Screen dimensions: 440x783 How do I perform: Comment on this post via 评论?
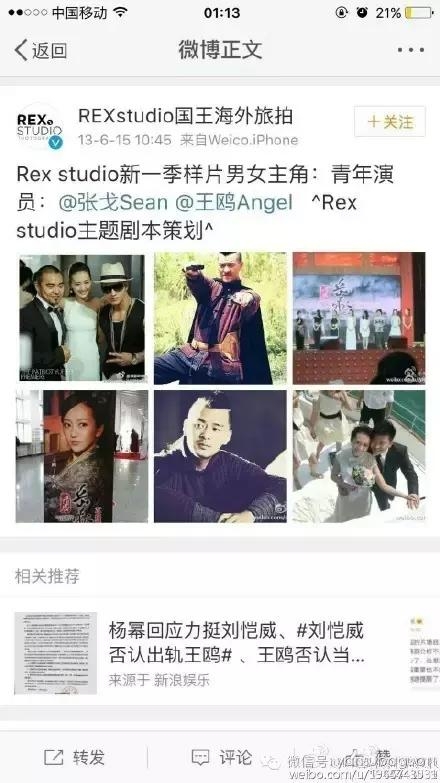[222, 757]
